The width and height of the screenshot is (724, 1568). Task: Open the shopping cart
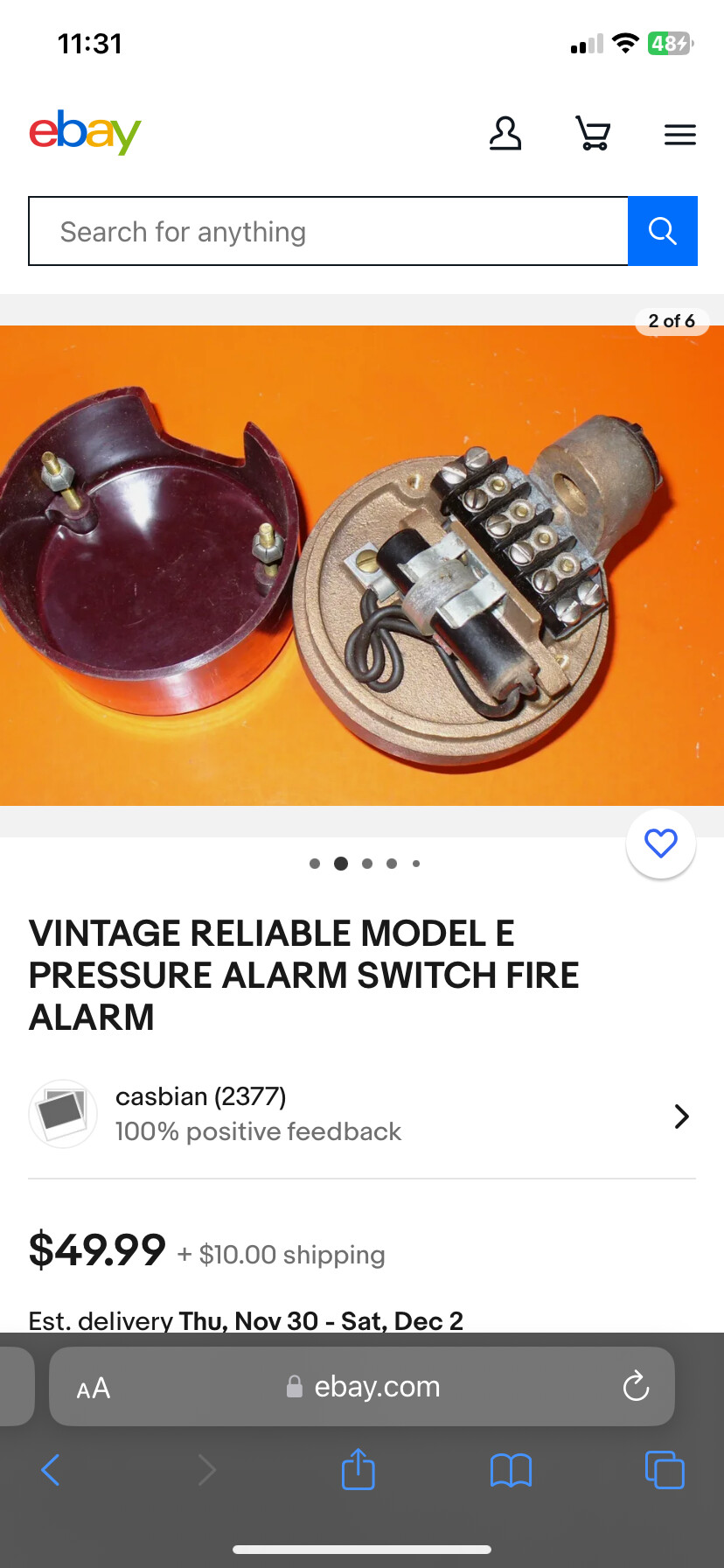pos(593,134)
